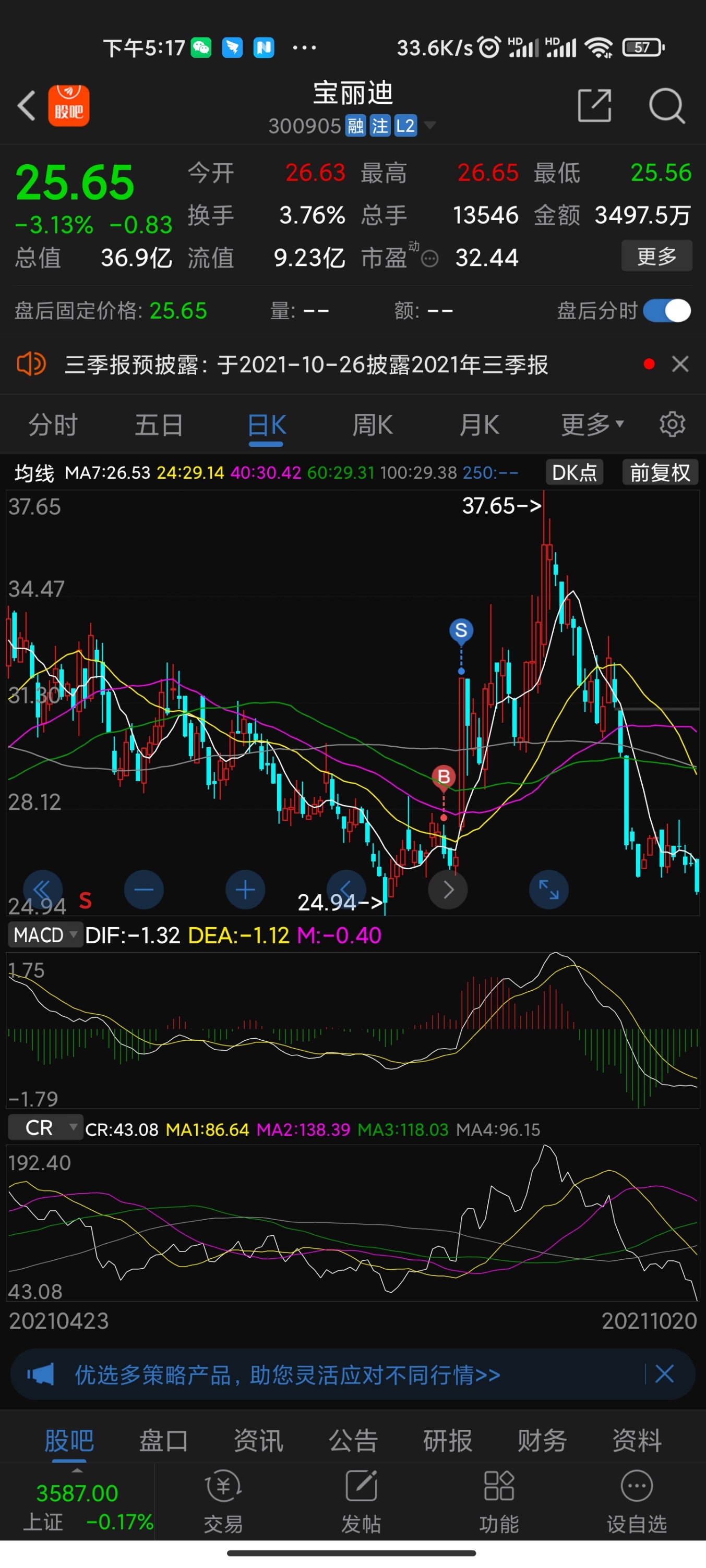Screen dimensions: 706x1568
Task: Open the CR indicator dropdown
Action: pyautogui.click(x=44, y=1127)
